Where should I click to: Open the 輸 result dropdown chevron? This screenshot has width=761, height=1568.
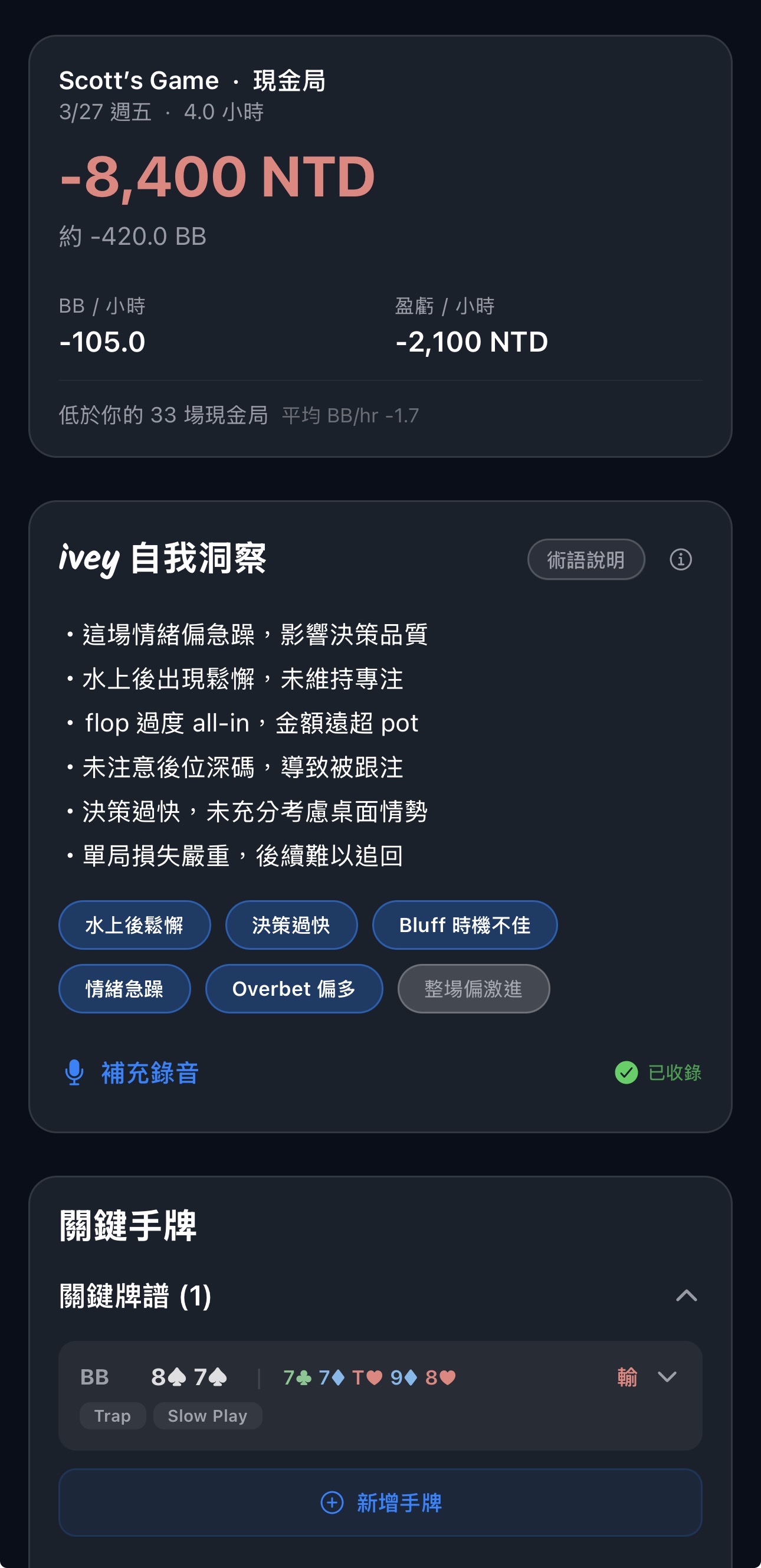pos(667,1377)
